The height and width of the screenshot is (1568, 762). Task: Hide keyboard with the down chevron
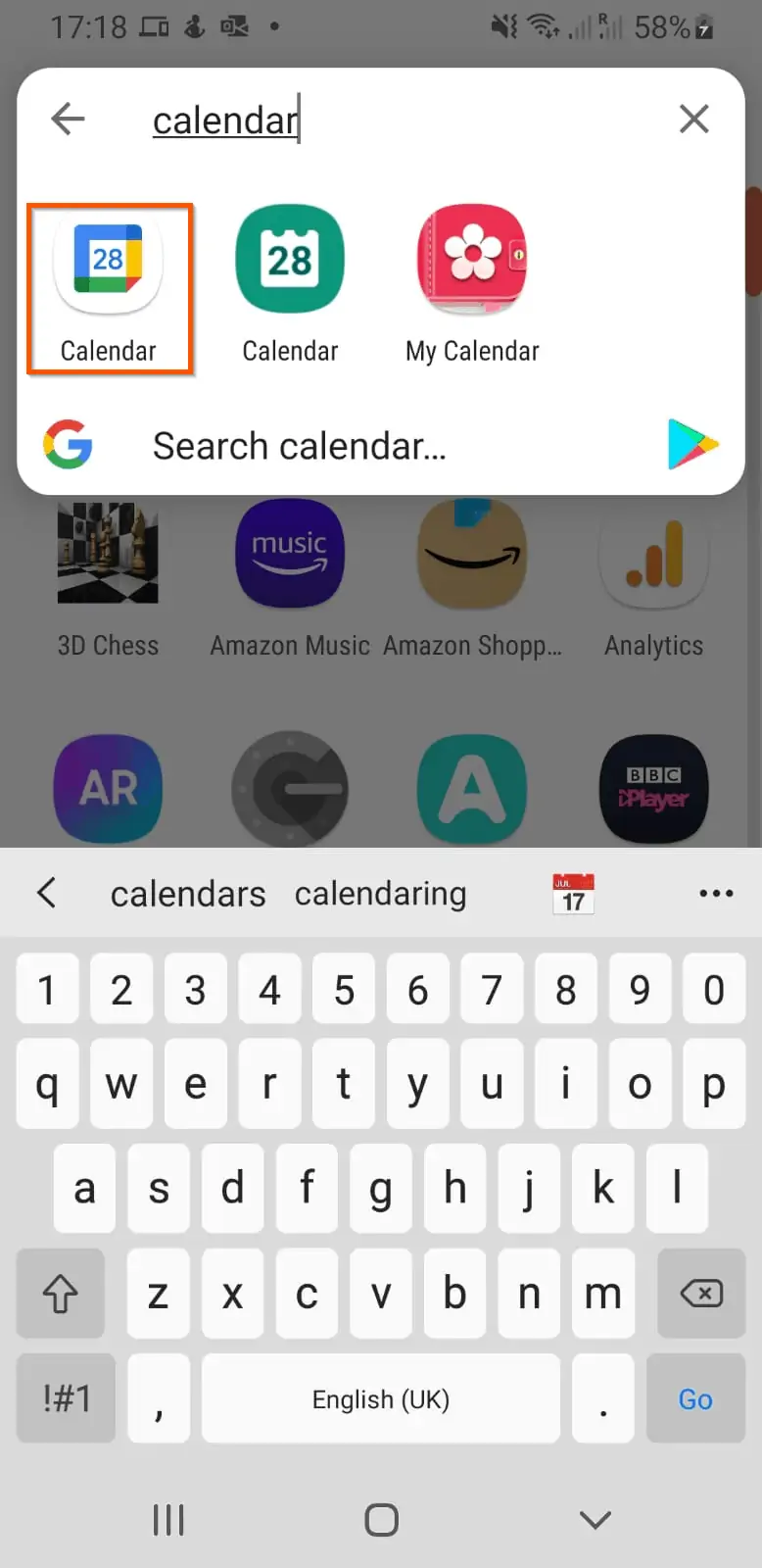(x=595, y=1520)
